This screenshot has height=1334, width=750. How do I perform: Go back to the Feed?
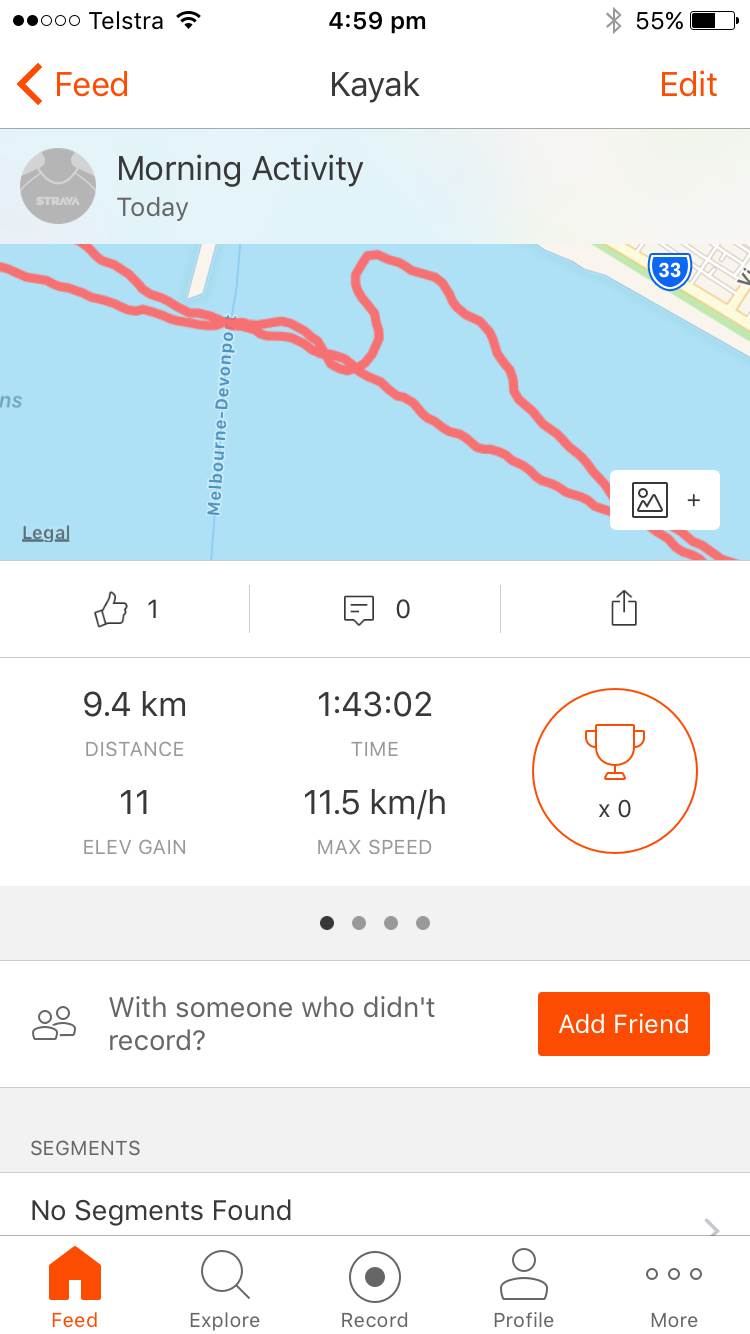(x=73, y=85)
